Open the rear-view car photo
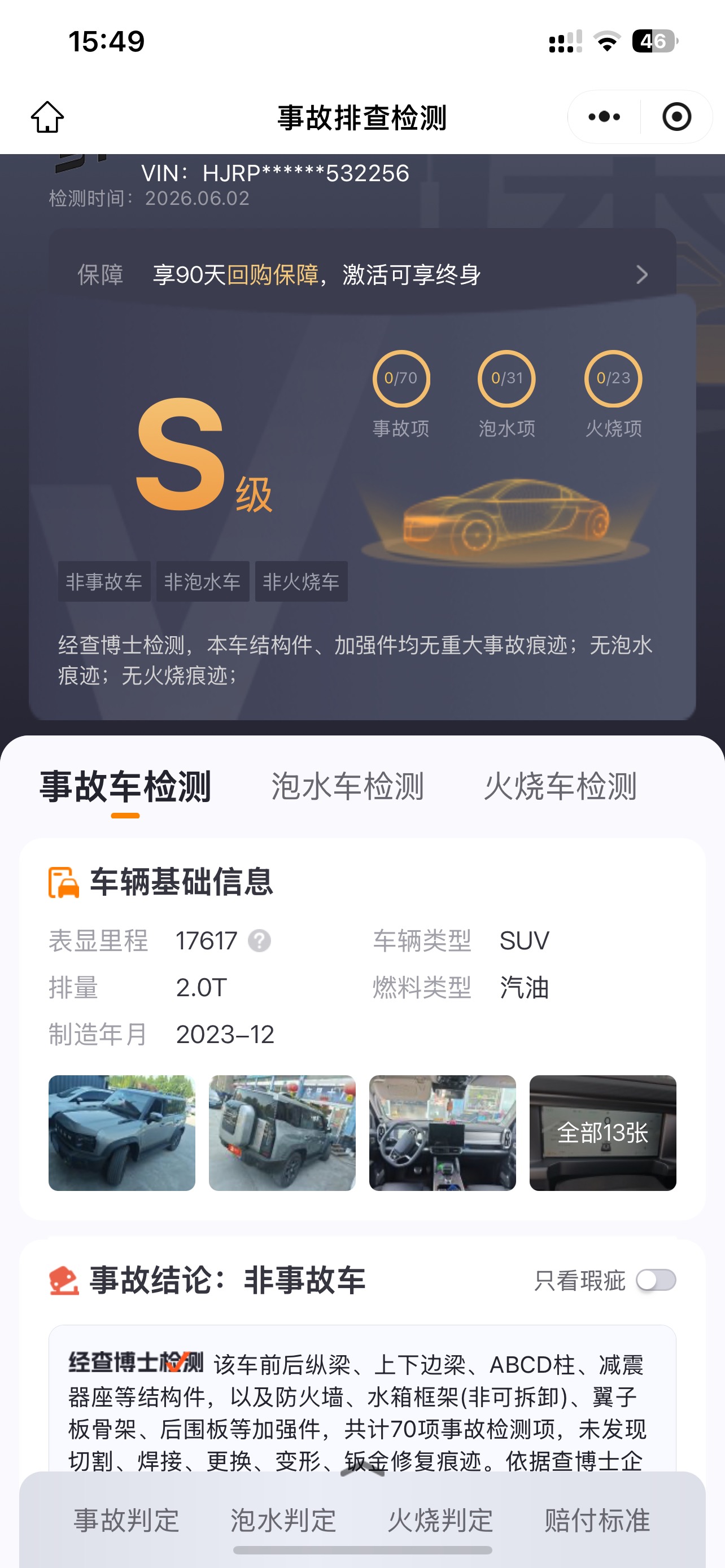Image resolution: width=725 pixels, height=1568 pixels. click(x=282, y=1133)
